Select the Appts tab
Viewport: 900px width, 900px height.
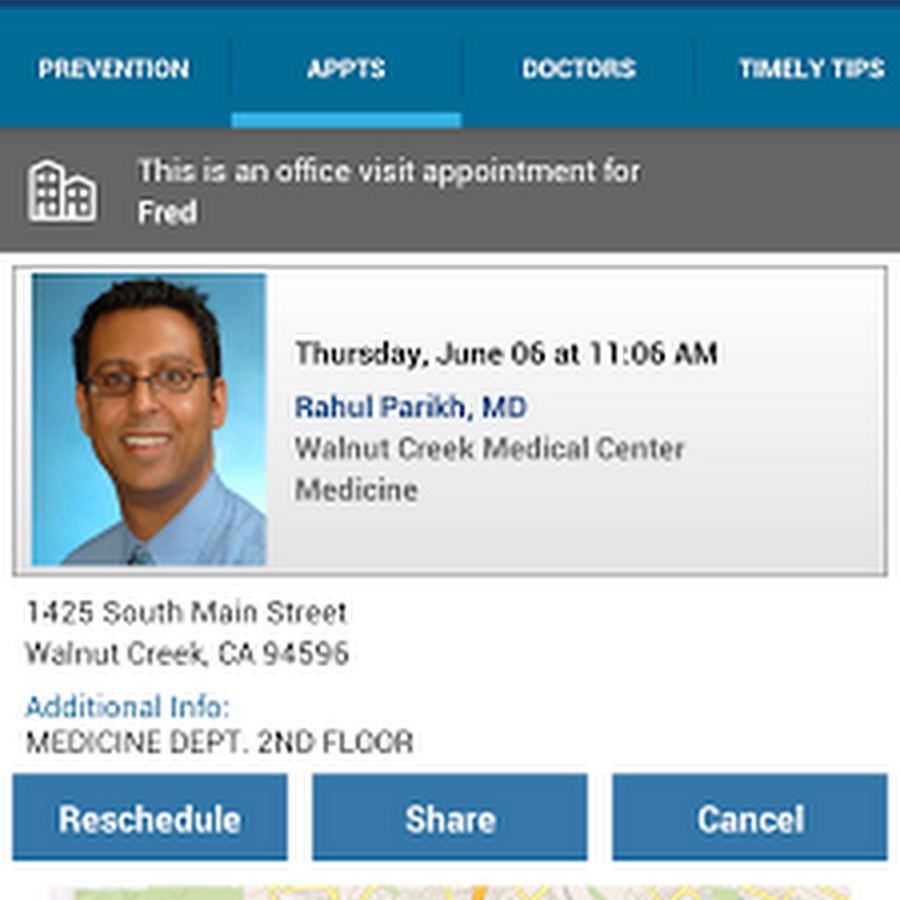click(346, 69)
